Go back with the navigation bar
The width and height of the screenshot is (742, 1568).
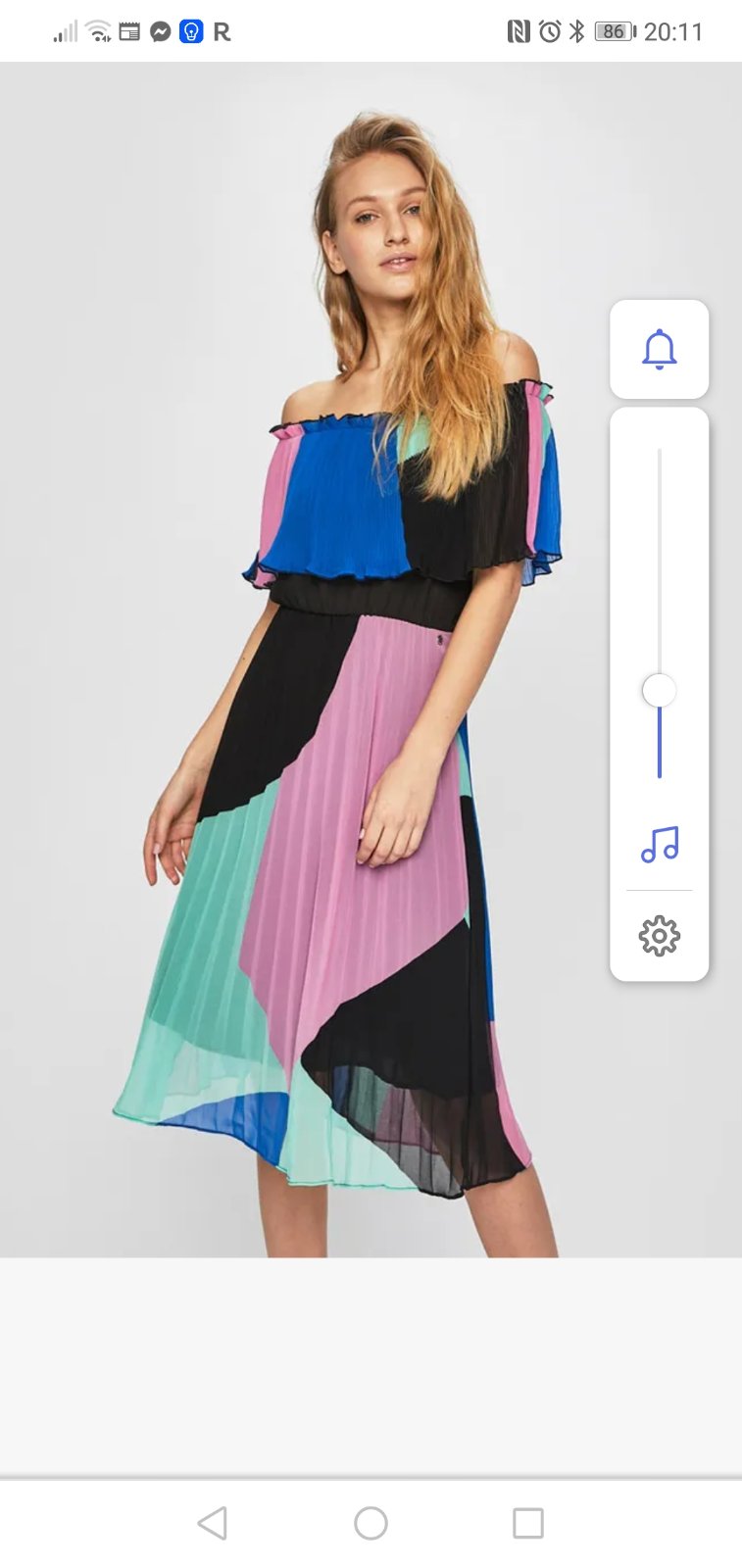213,1523
